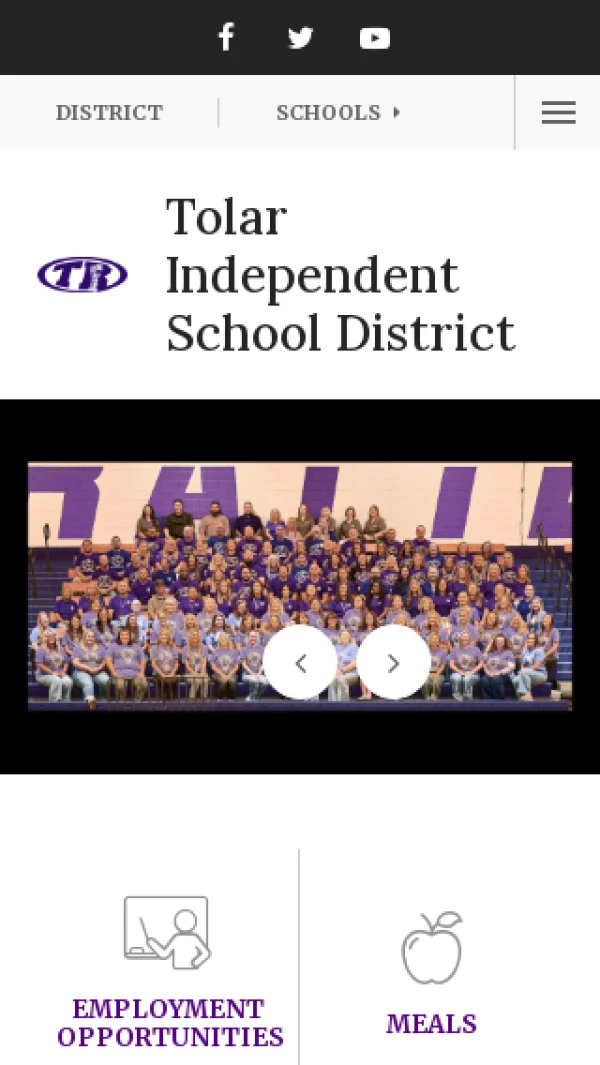Select the District tab
The width and height of the screenshot is (600, 1065).
109,113
